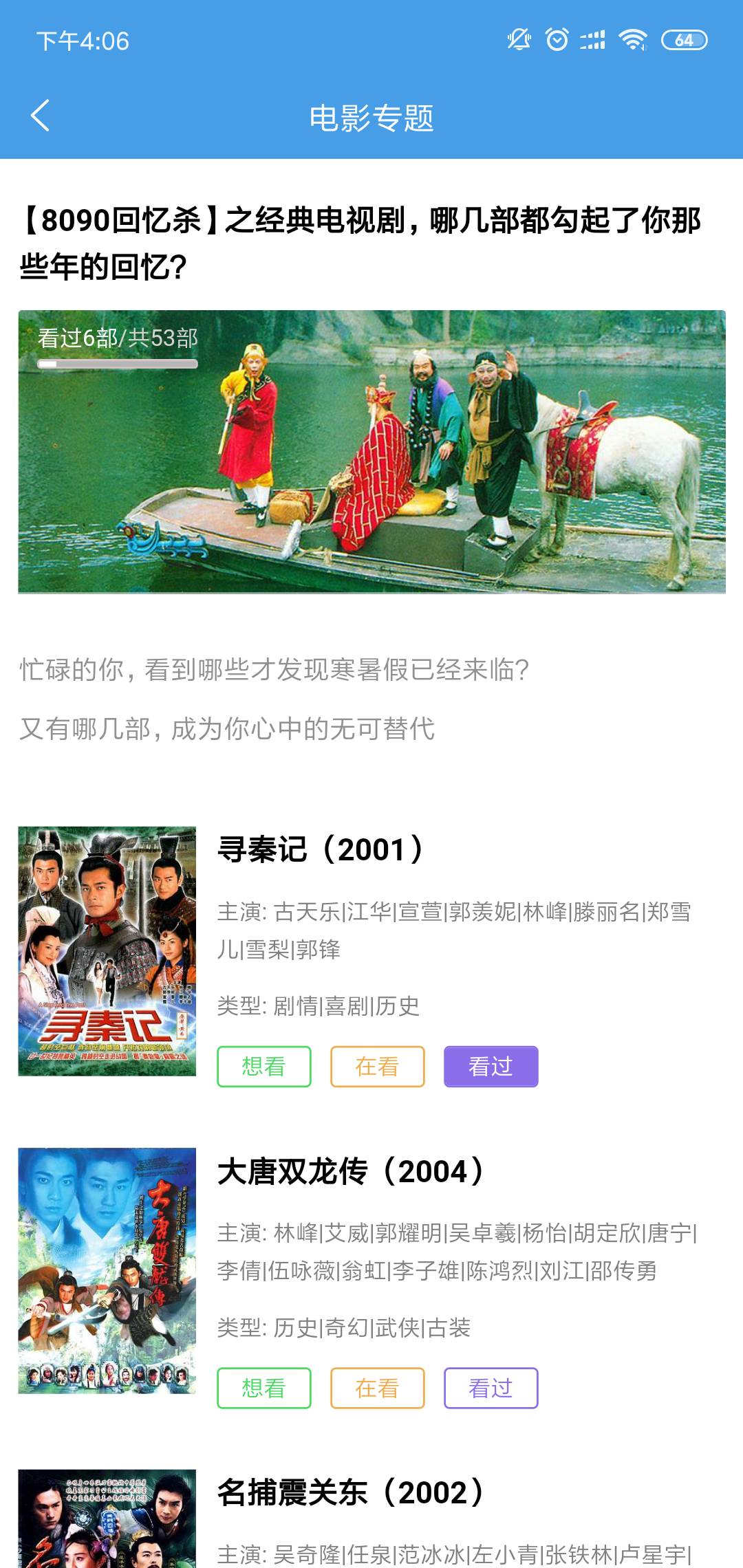
Task: Toggle 看过 for 寻秦记
Action: pyautogui.click(x=491, y=1067)
